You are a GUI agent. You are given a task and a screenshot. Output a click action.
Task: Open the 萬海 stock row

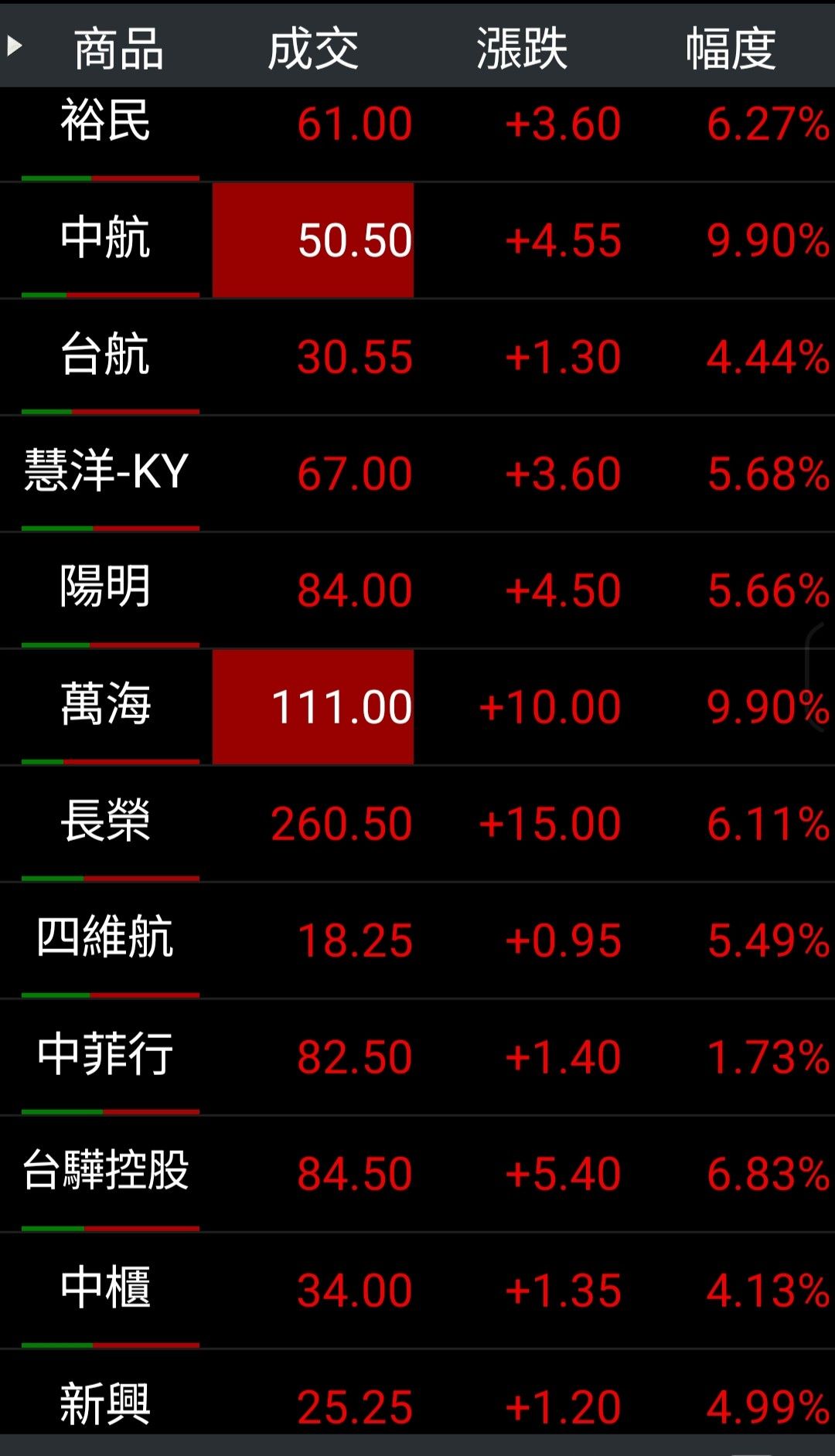tap(417, 707)
